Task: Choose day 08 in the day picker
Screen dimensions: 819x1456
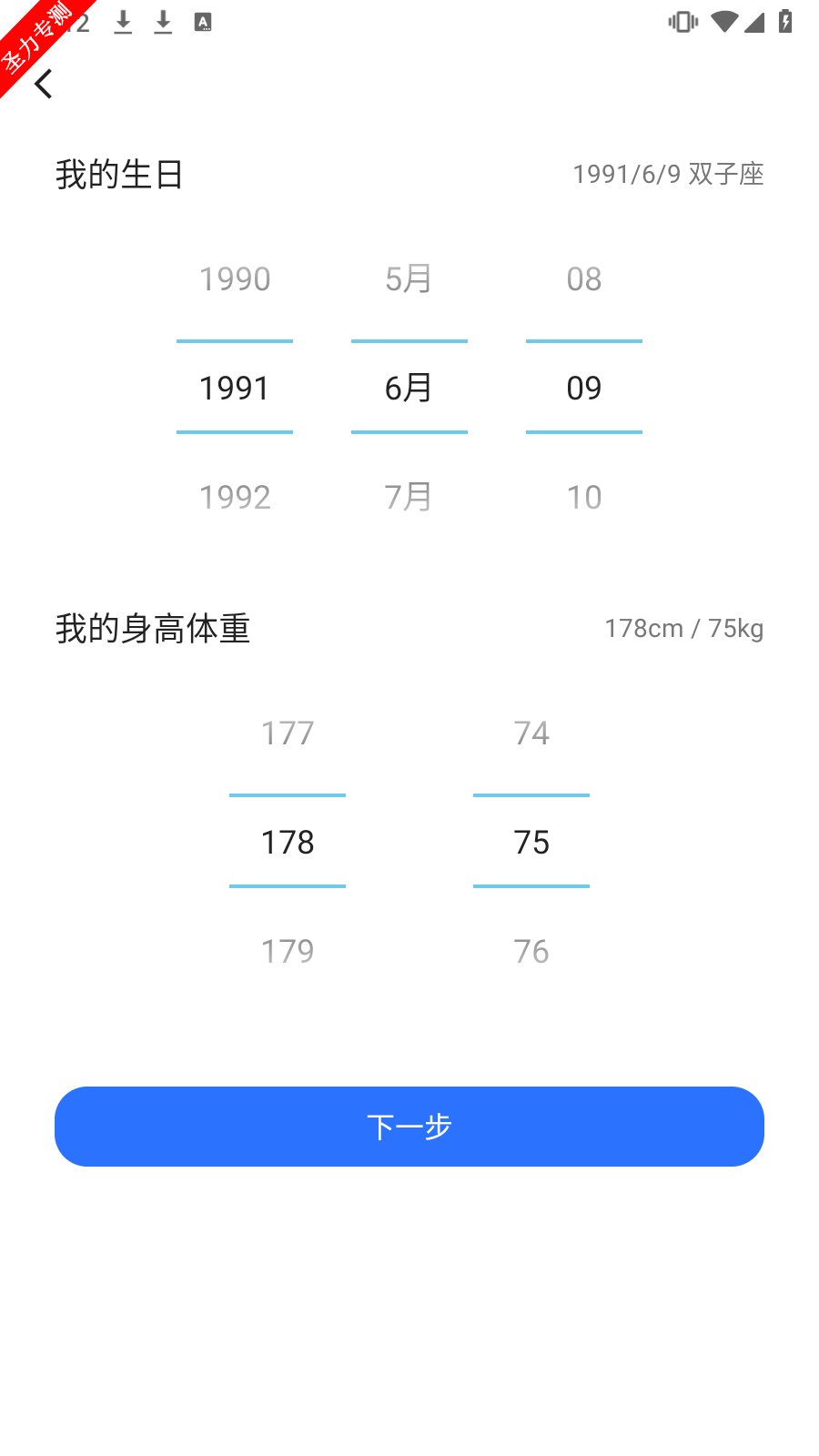Action: coord(584,278)
